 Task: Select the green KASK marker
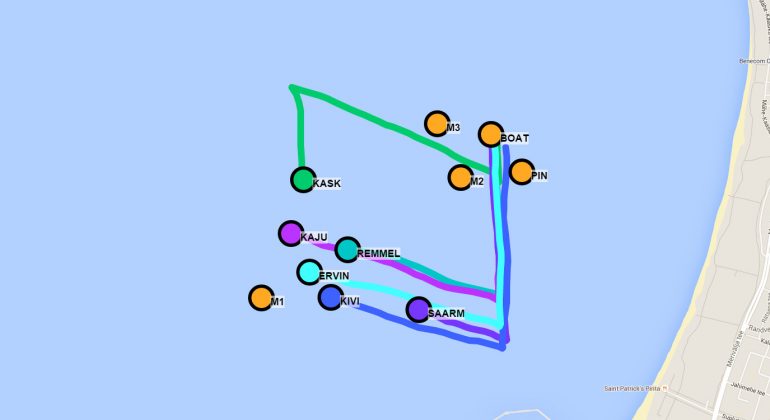tap(302, 180)
